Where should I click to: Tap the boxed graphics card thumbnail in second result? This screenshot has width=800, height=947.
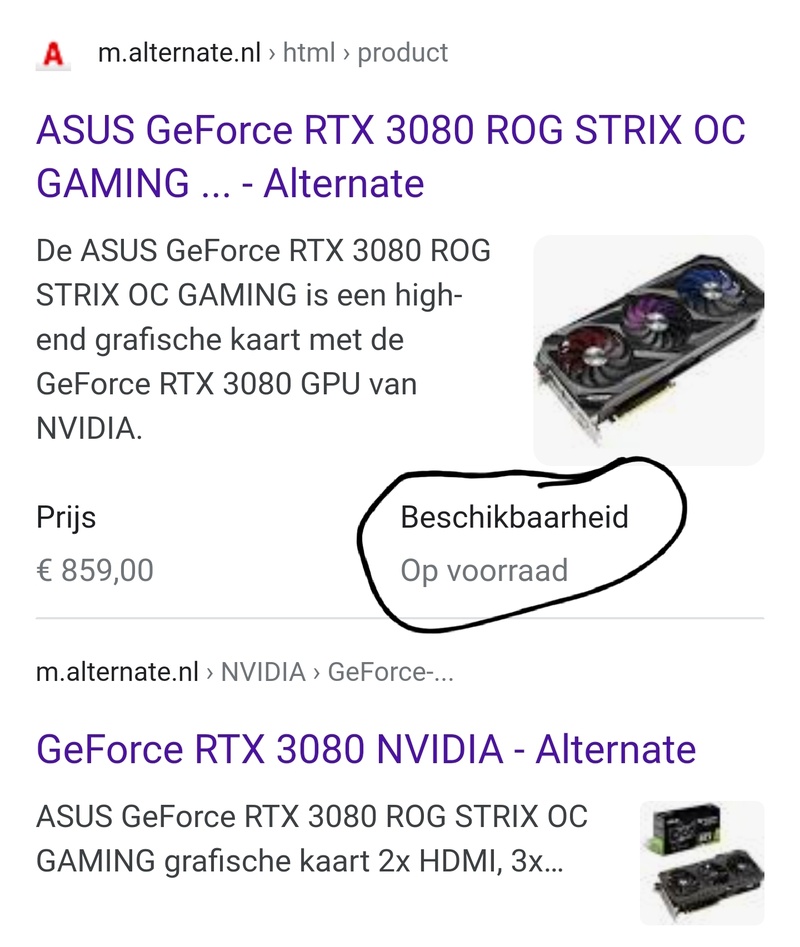click(701, 862)
